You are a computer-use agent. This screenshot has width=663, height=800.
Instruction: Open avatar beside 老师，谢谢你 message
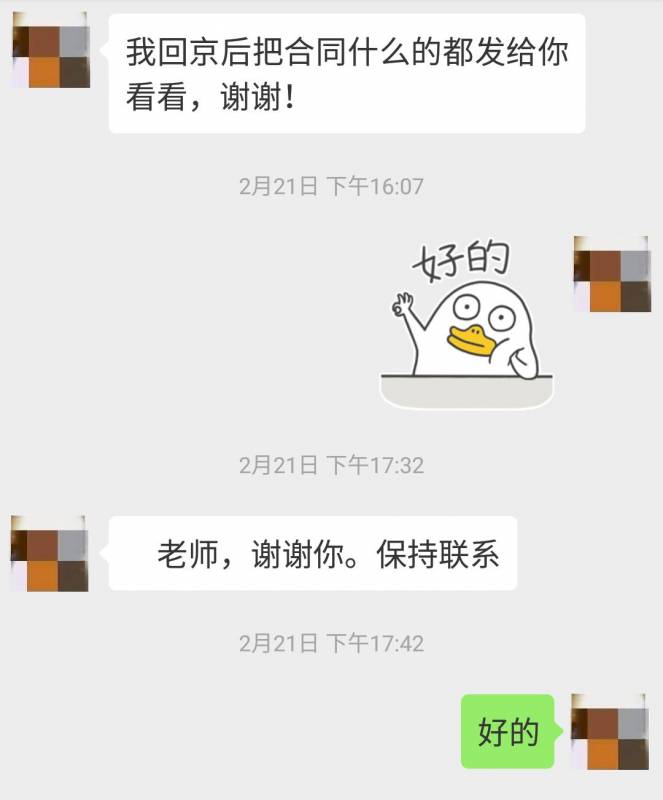click(49, 554)
